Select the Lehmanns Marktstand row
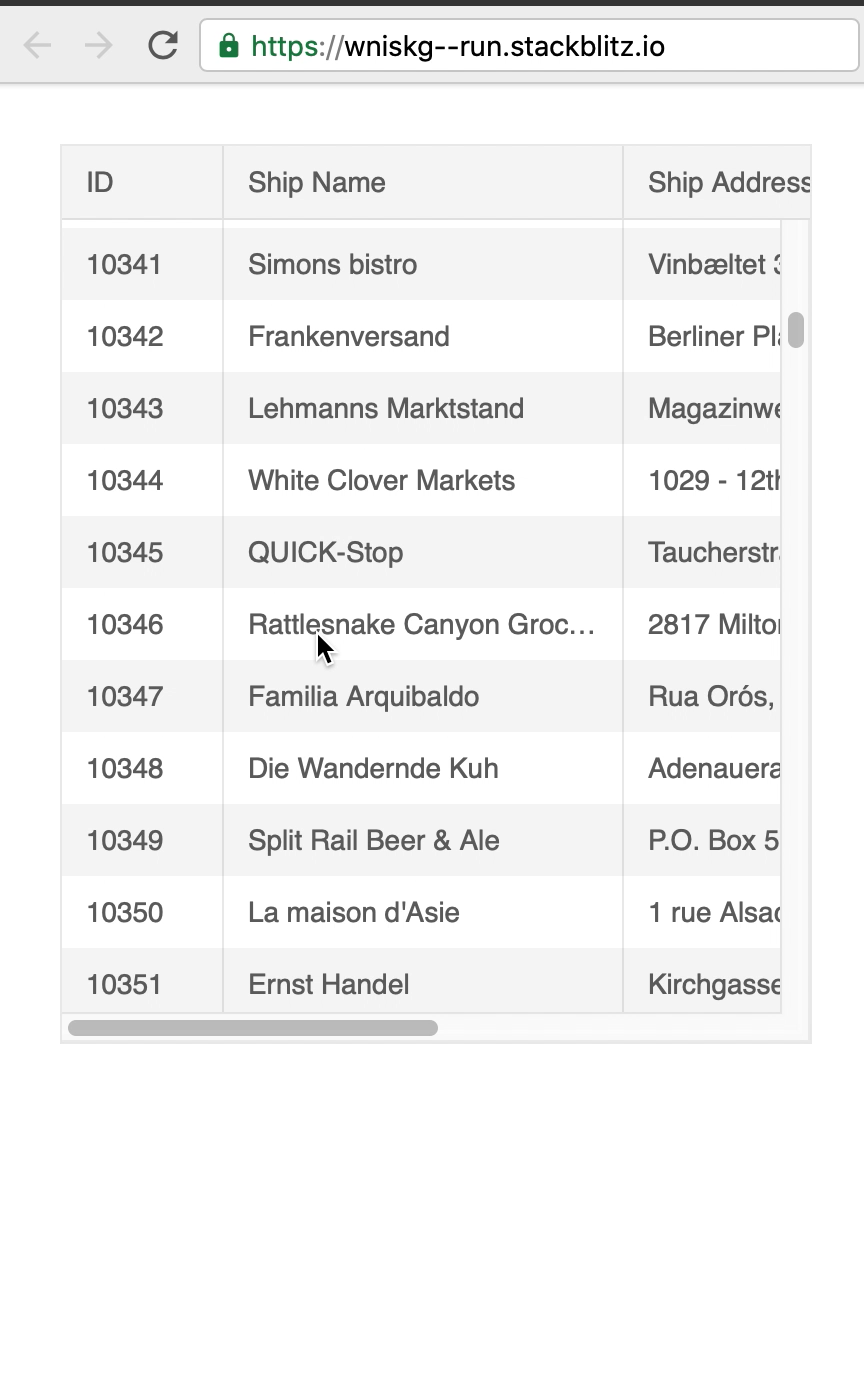The height and width of the screenshot is (1380, 864). point(385,409)
